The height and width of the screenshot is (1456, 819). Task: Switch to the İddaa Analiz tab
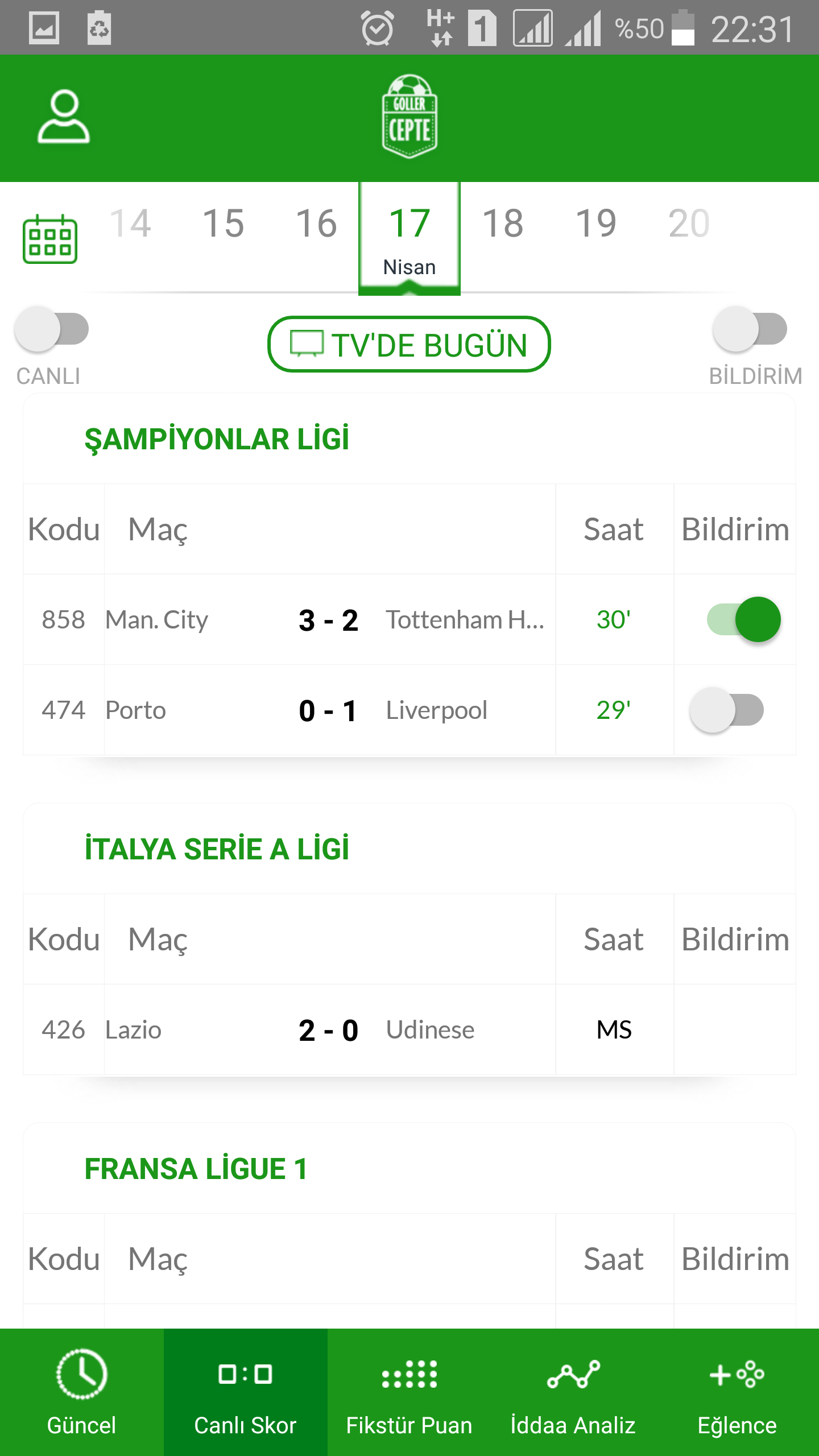(573, 1392)
